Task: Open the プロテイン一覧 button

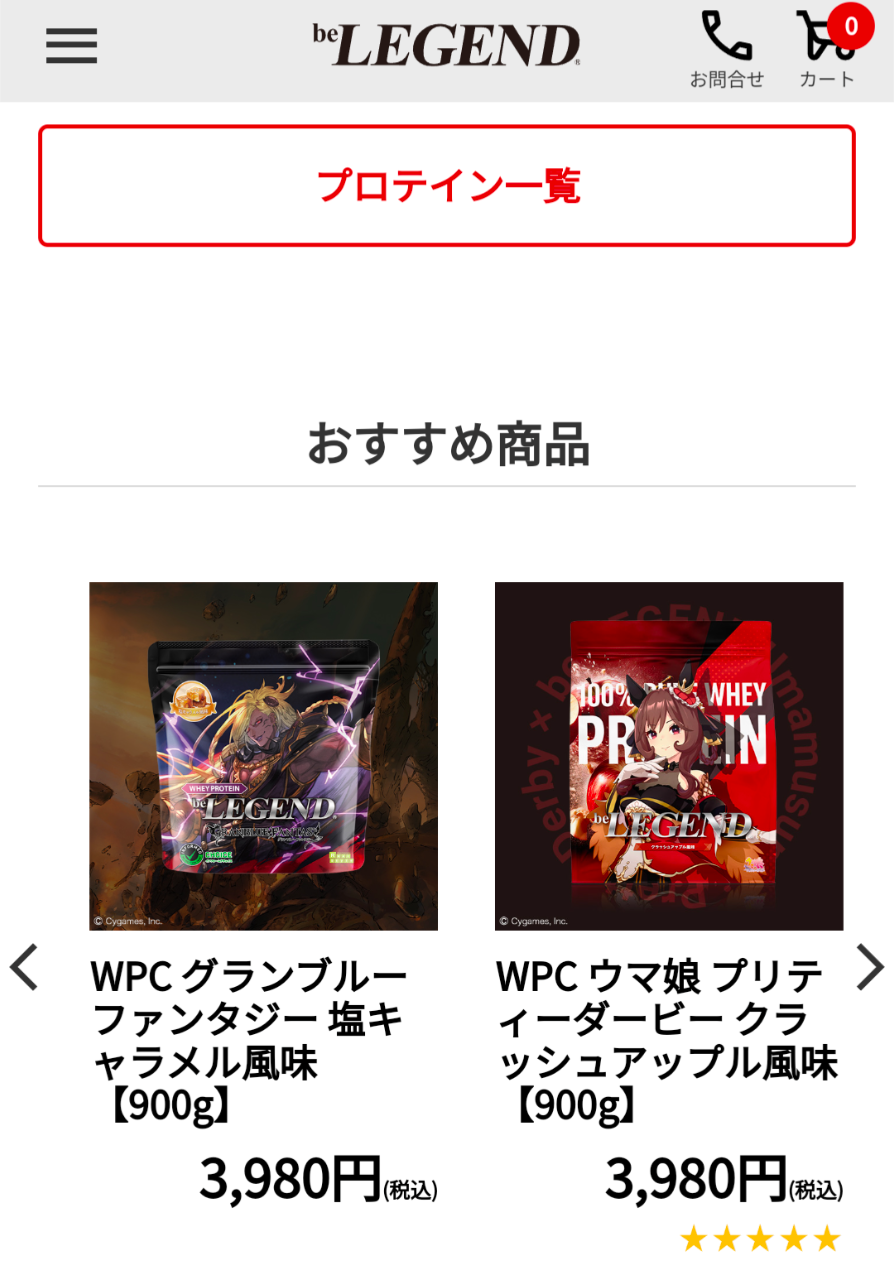Action: coord(447,186)
